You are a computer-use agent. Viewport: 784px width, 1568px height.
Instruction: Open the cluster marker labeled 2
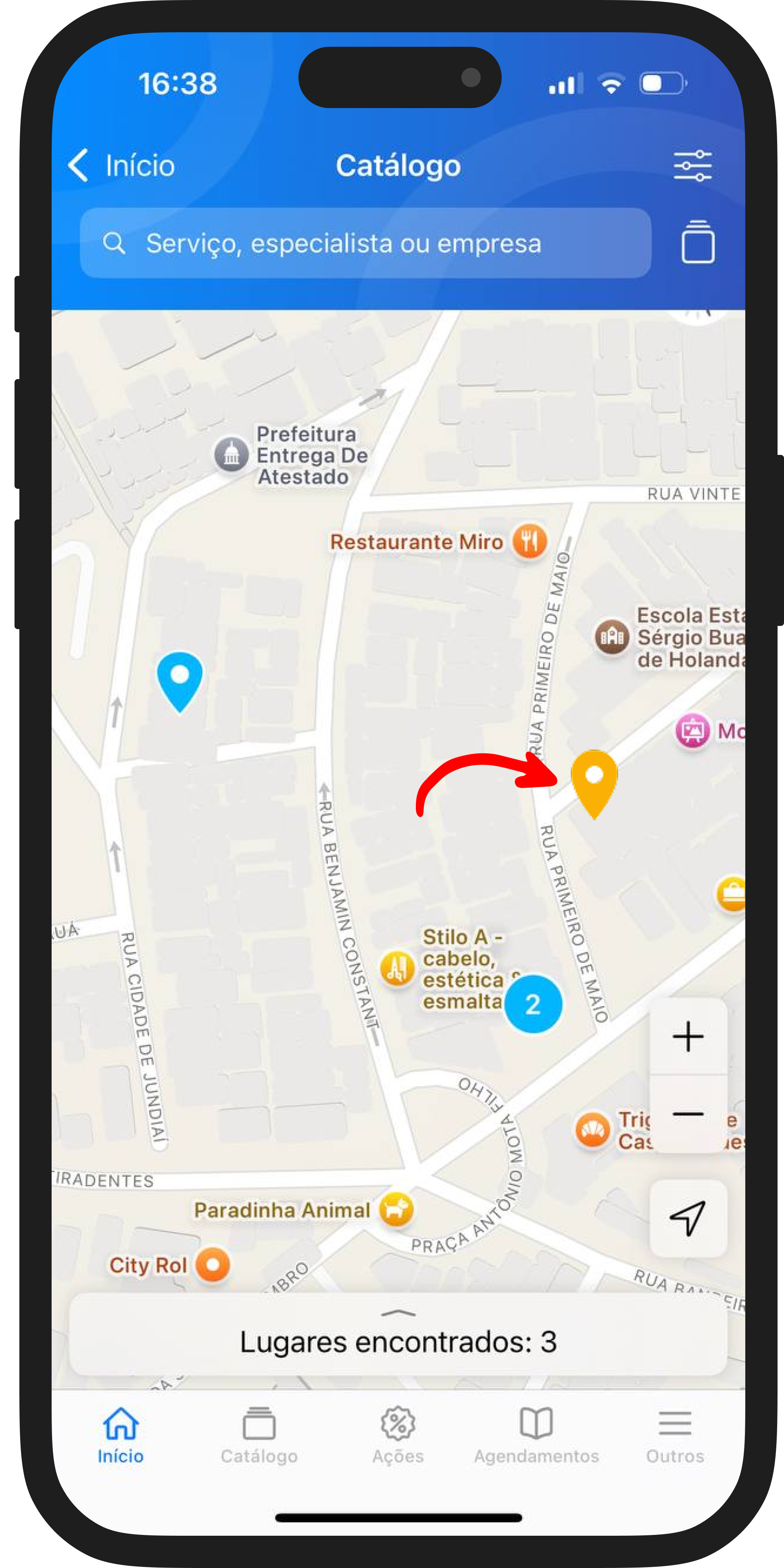533,1004
